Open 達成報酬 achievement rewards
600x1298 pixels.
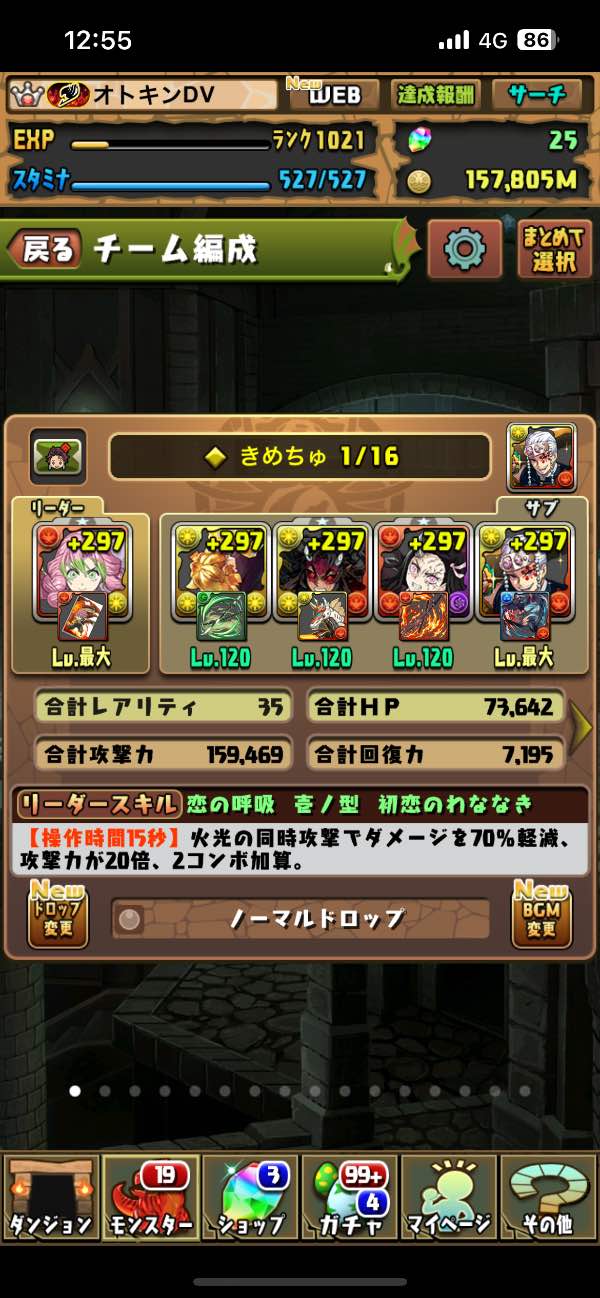436,95
